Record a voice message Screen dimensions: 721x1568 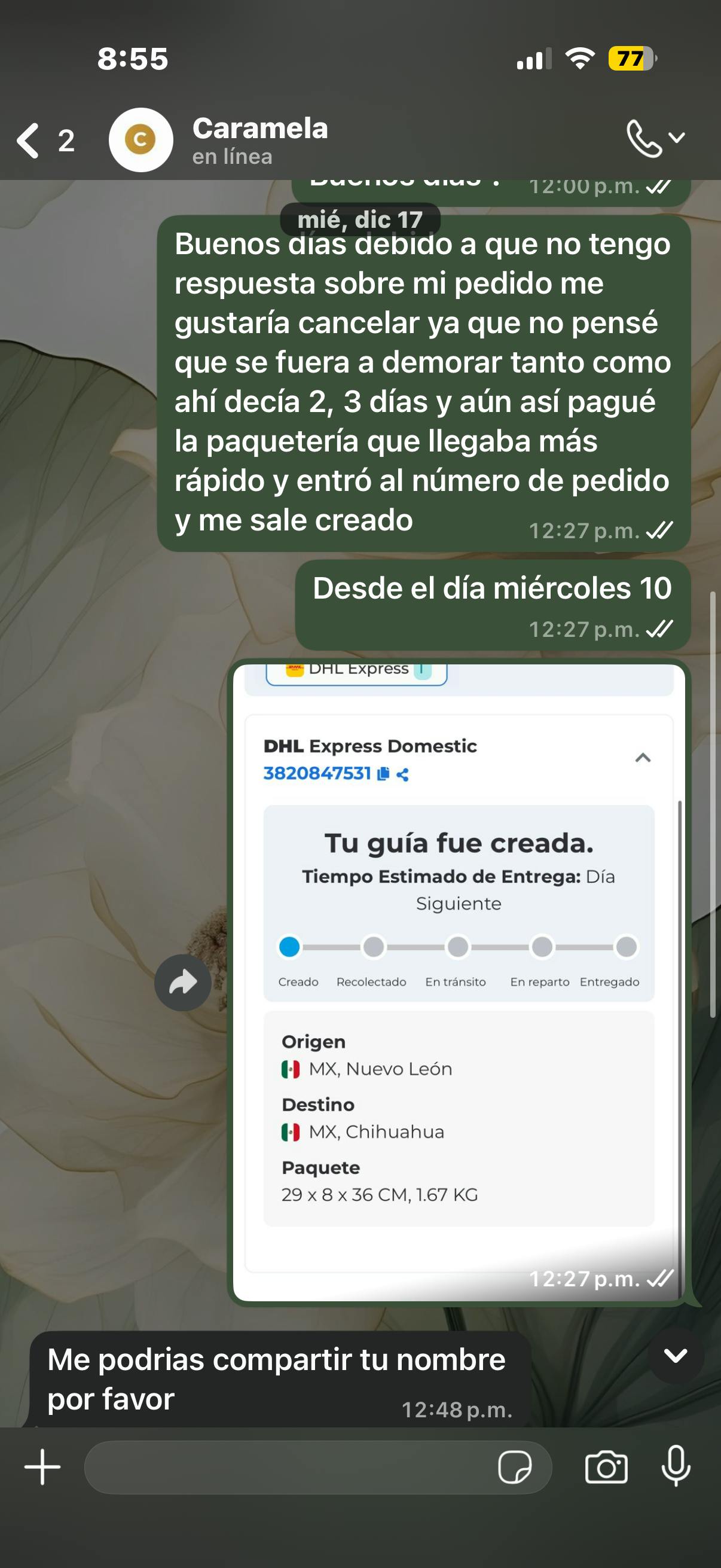pyautogui.click(x=676, y=1466)
